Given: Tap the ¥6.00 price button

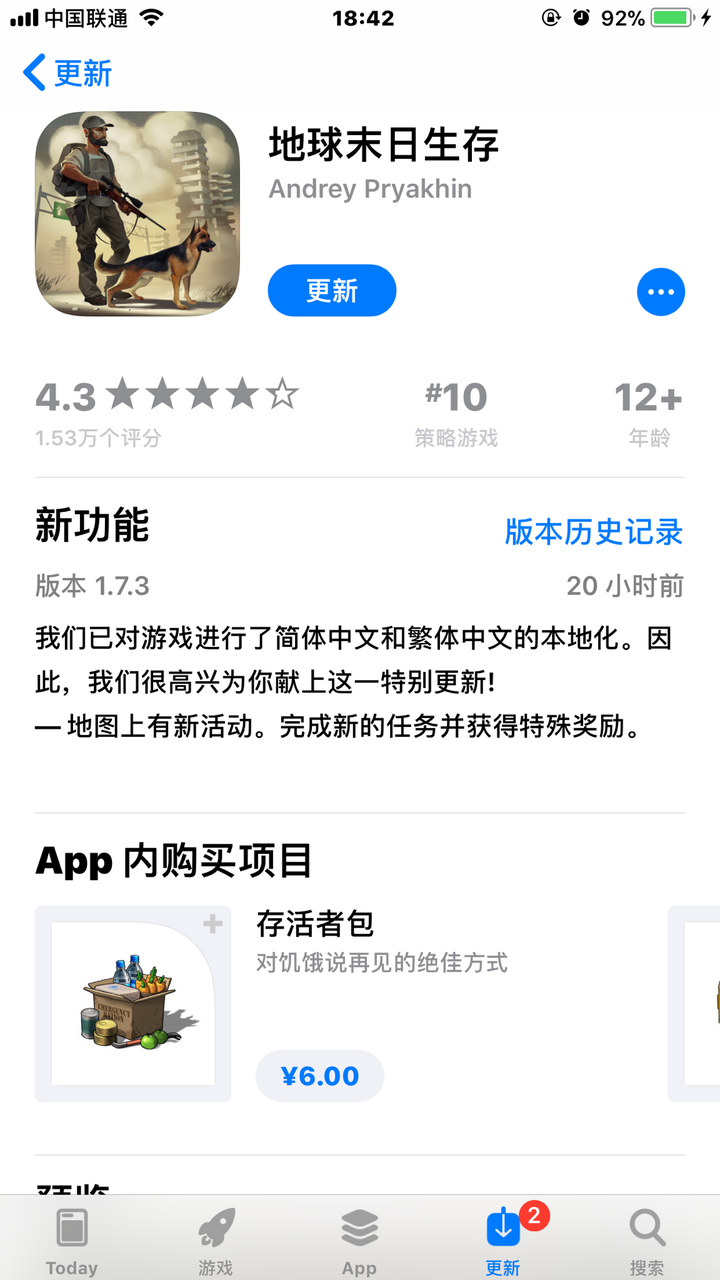Looking at the screenshot, I should point(320,1076).
